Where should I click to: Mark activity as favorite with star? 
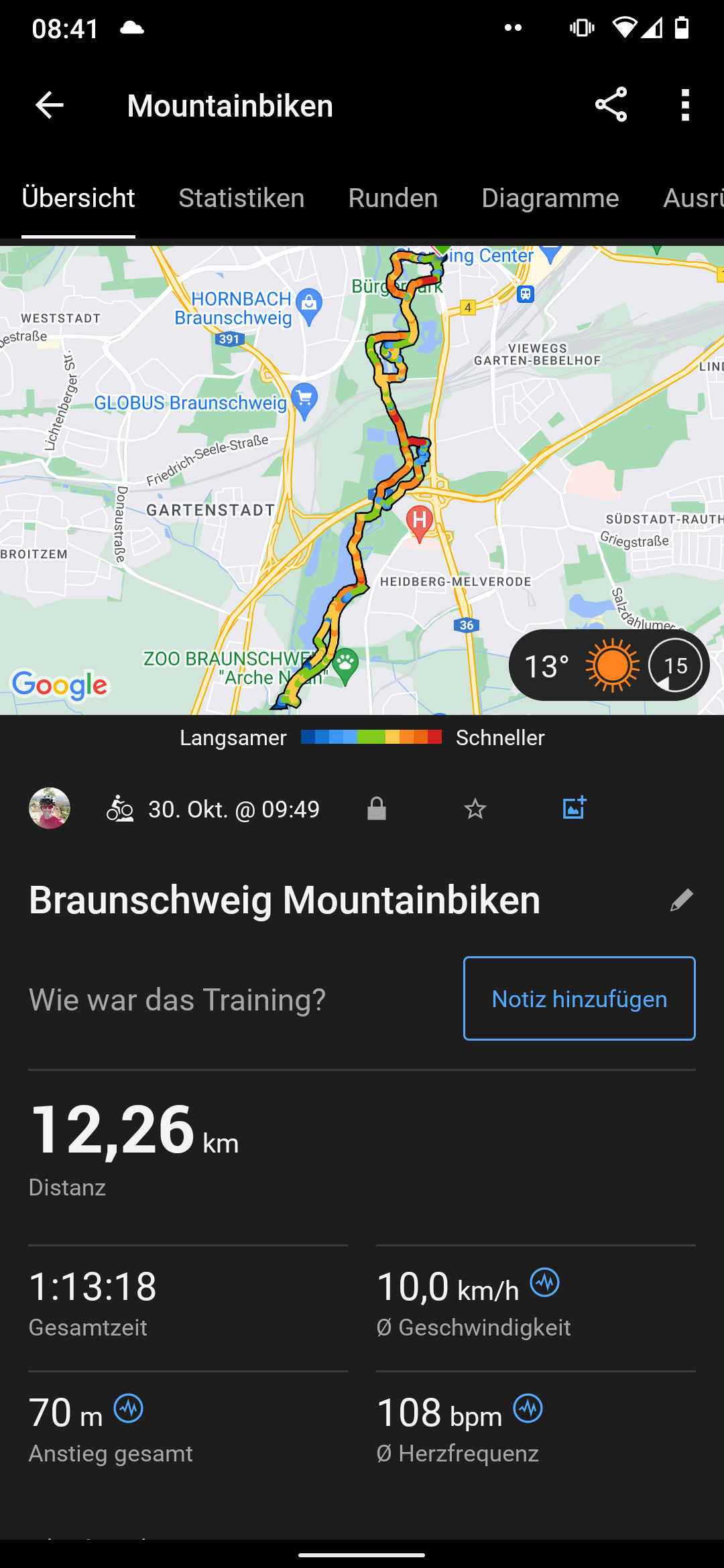tap(475, 809)
